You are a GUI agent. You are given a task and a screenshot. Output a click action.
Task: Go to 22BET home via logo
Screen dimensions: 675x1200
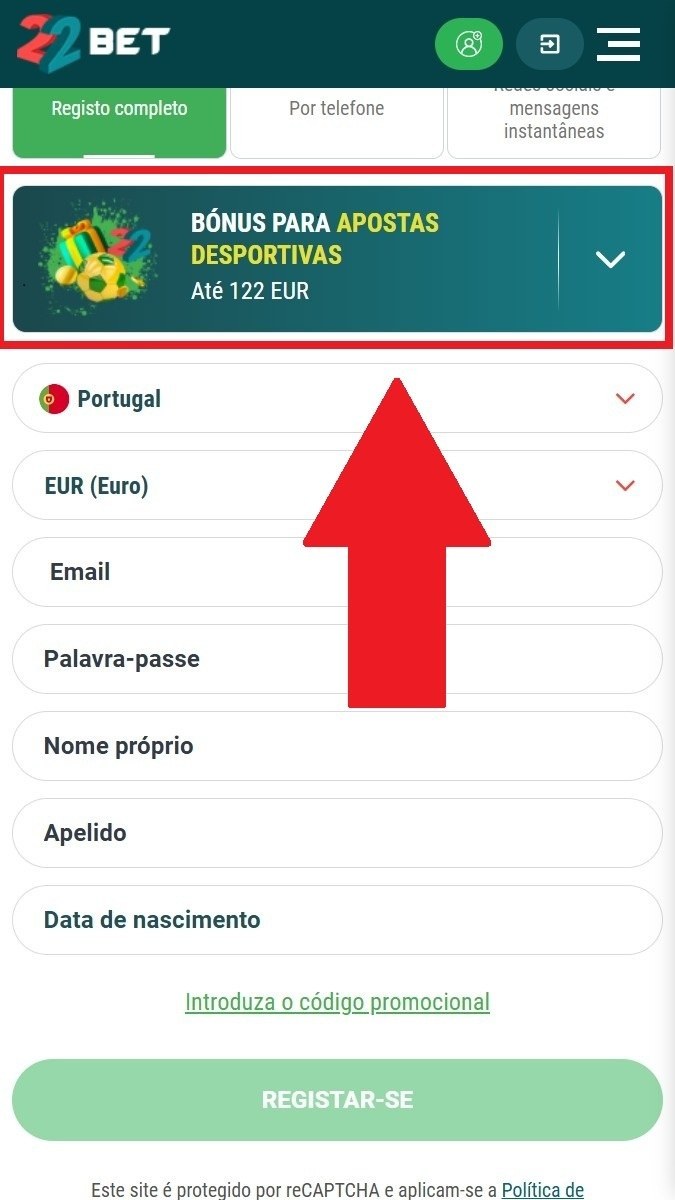tap(93, 42)
